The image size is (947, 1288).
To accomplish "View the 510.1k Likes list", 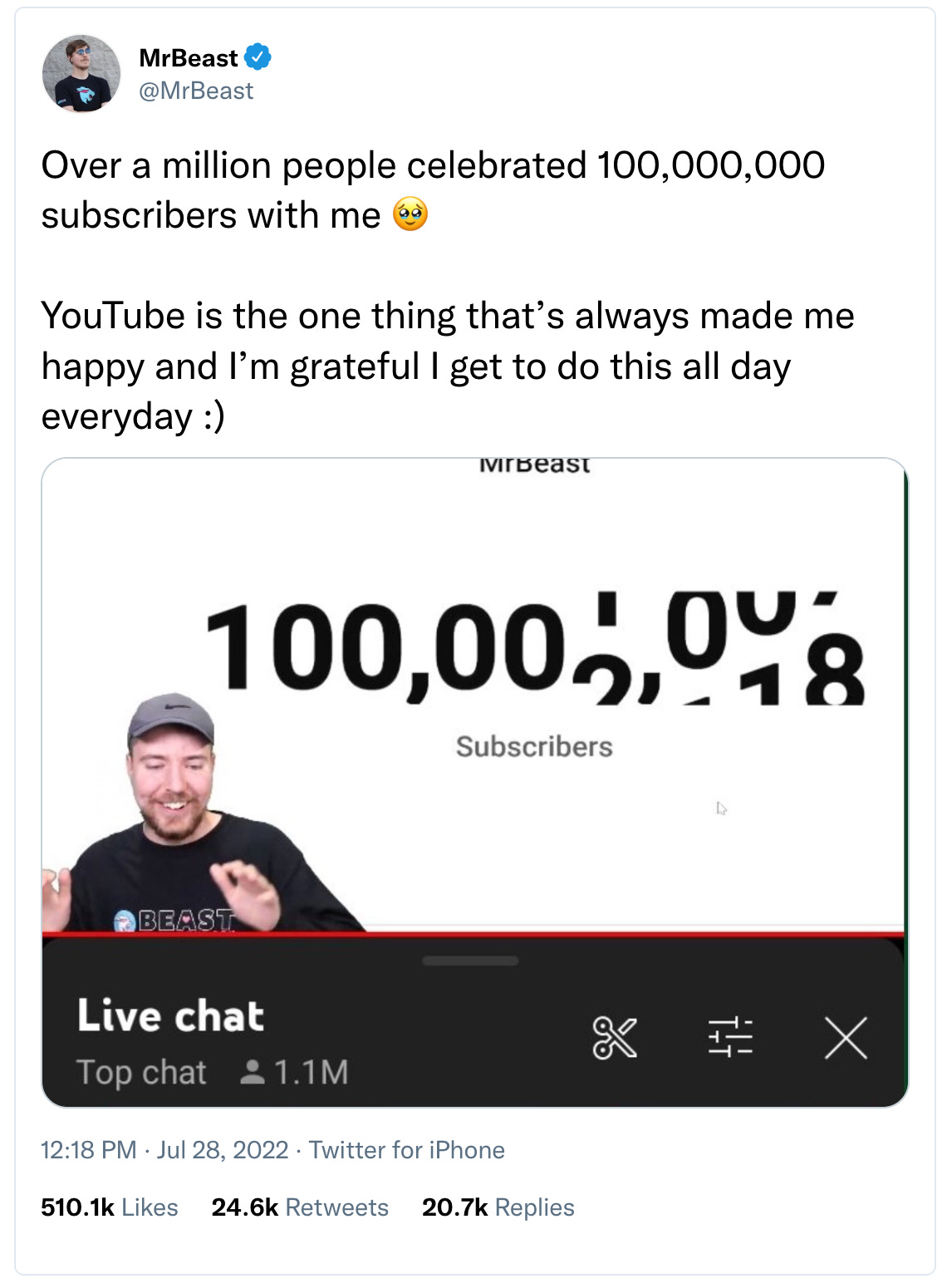I will pos(110,1207).
